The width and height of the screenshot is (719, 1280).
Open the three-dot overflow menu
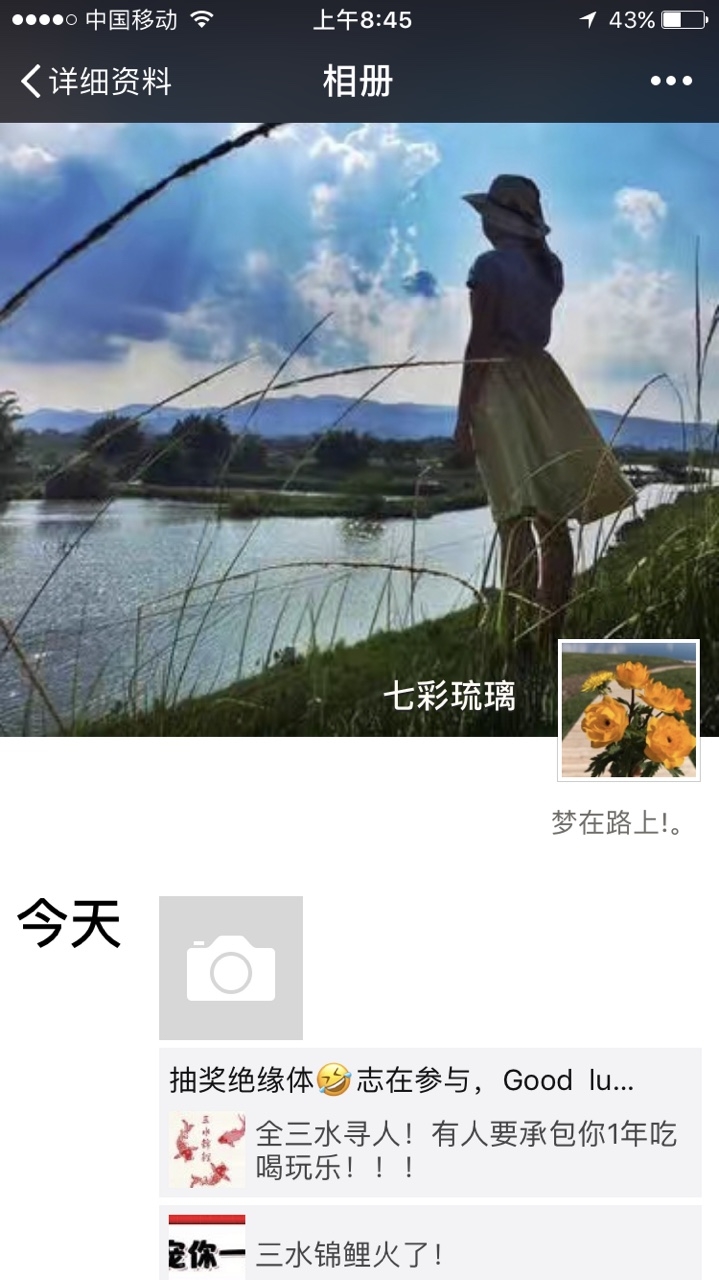tap(671, 81)
